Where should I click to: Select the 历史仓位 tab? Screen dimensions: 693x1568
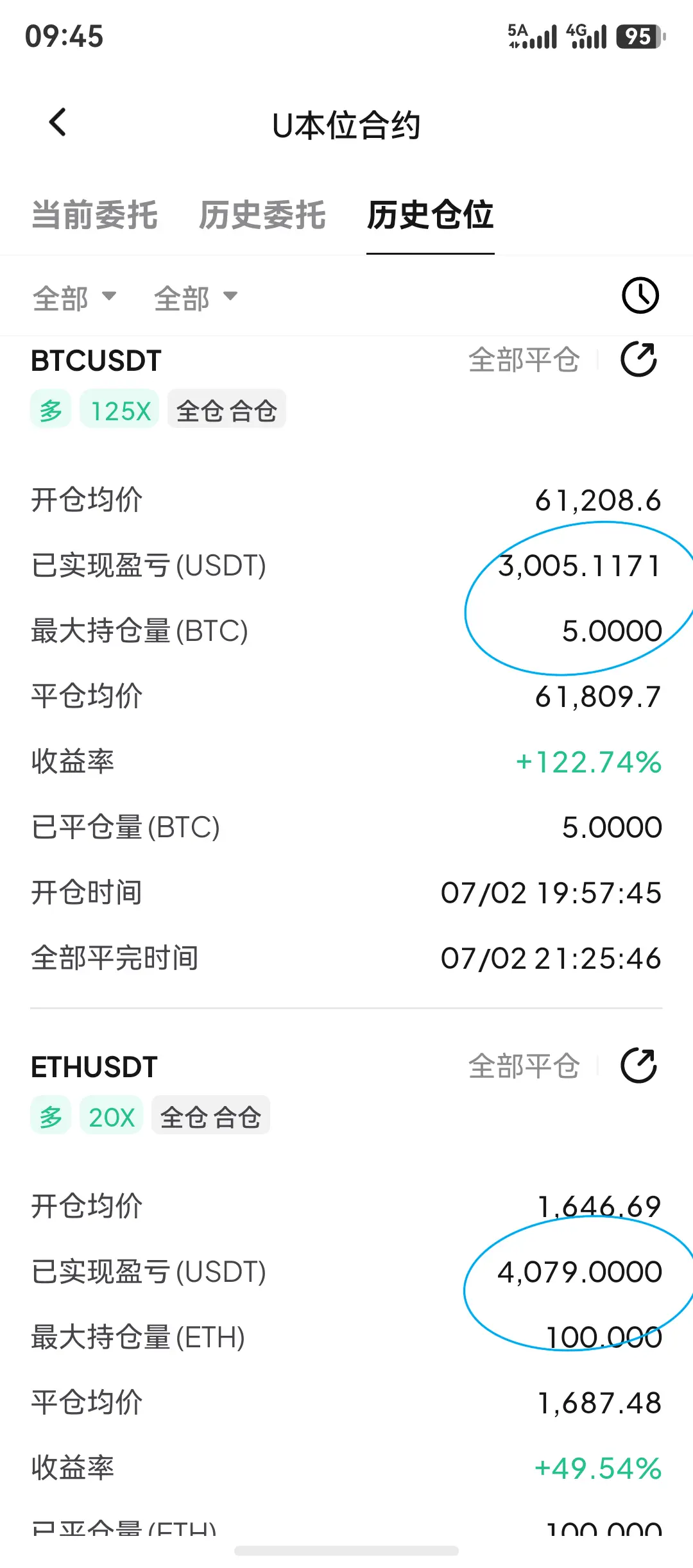(430, 215)
